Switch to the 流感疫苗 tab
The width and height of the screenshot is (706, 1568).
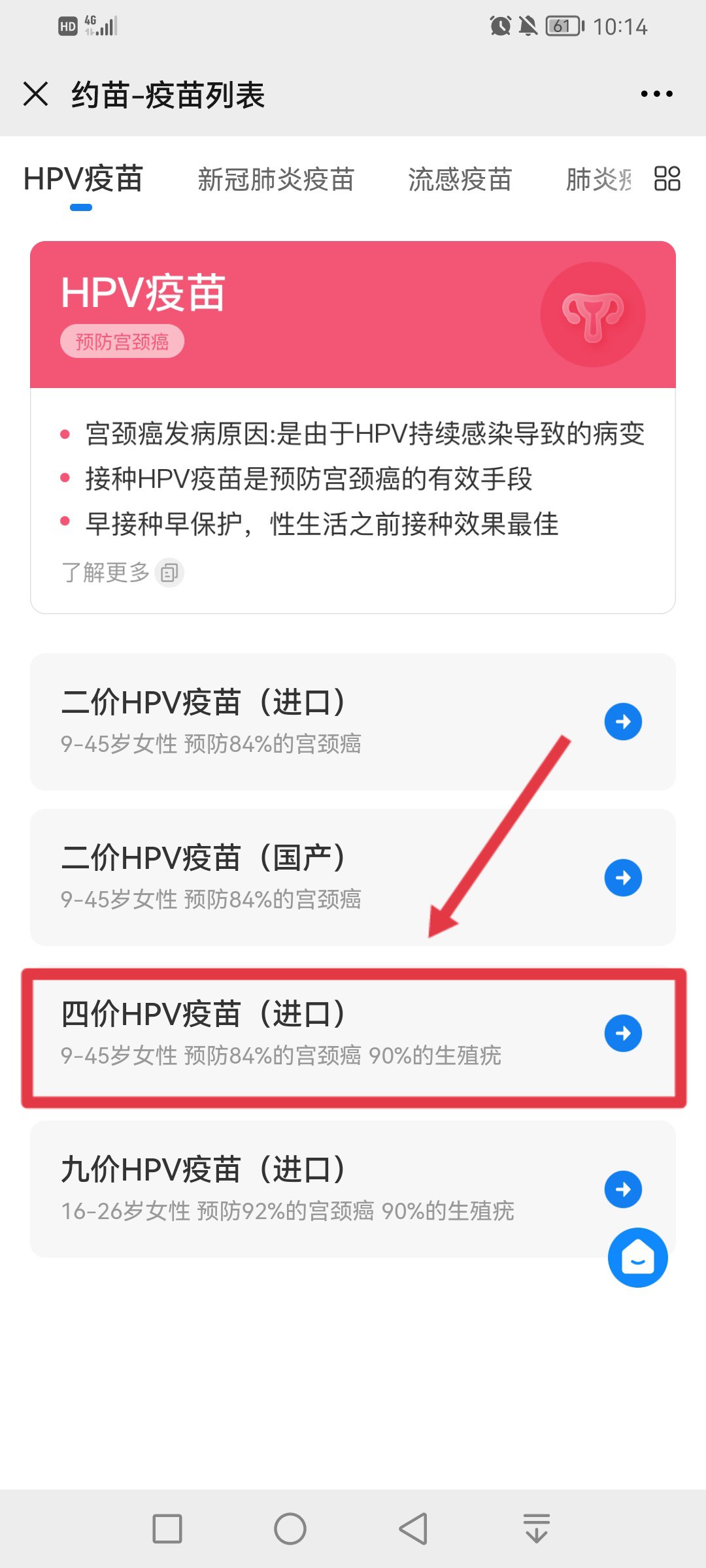point(460,180)
